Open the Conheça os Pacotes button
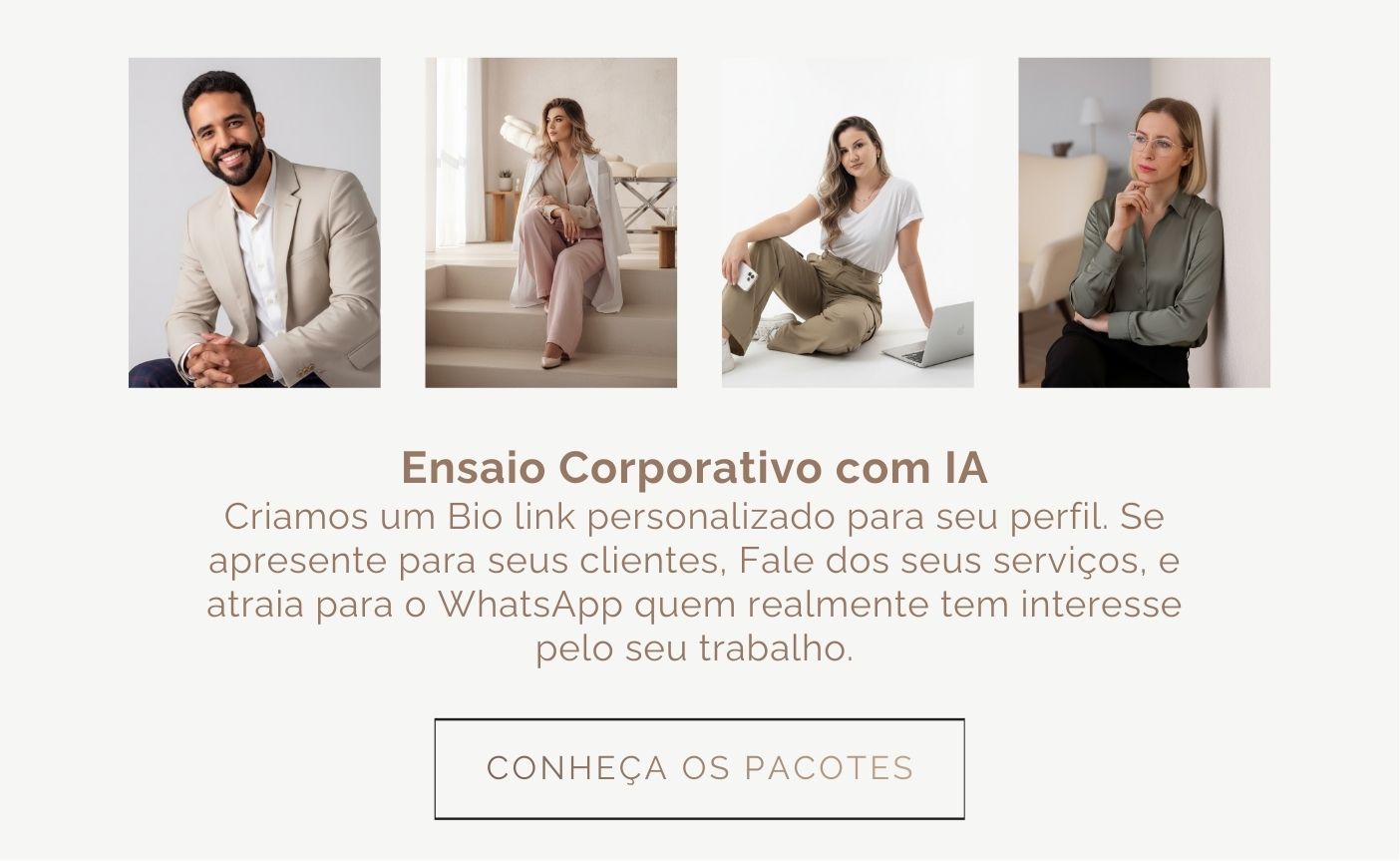Image resolution: width=1400 pixels, height=861 pixels. tap(699, 768)
